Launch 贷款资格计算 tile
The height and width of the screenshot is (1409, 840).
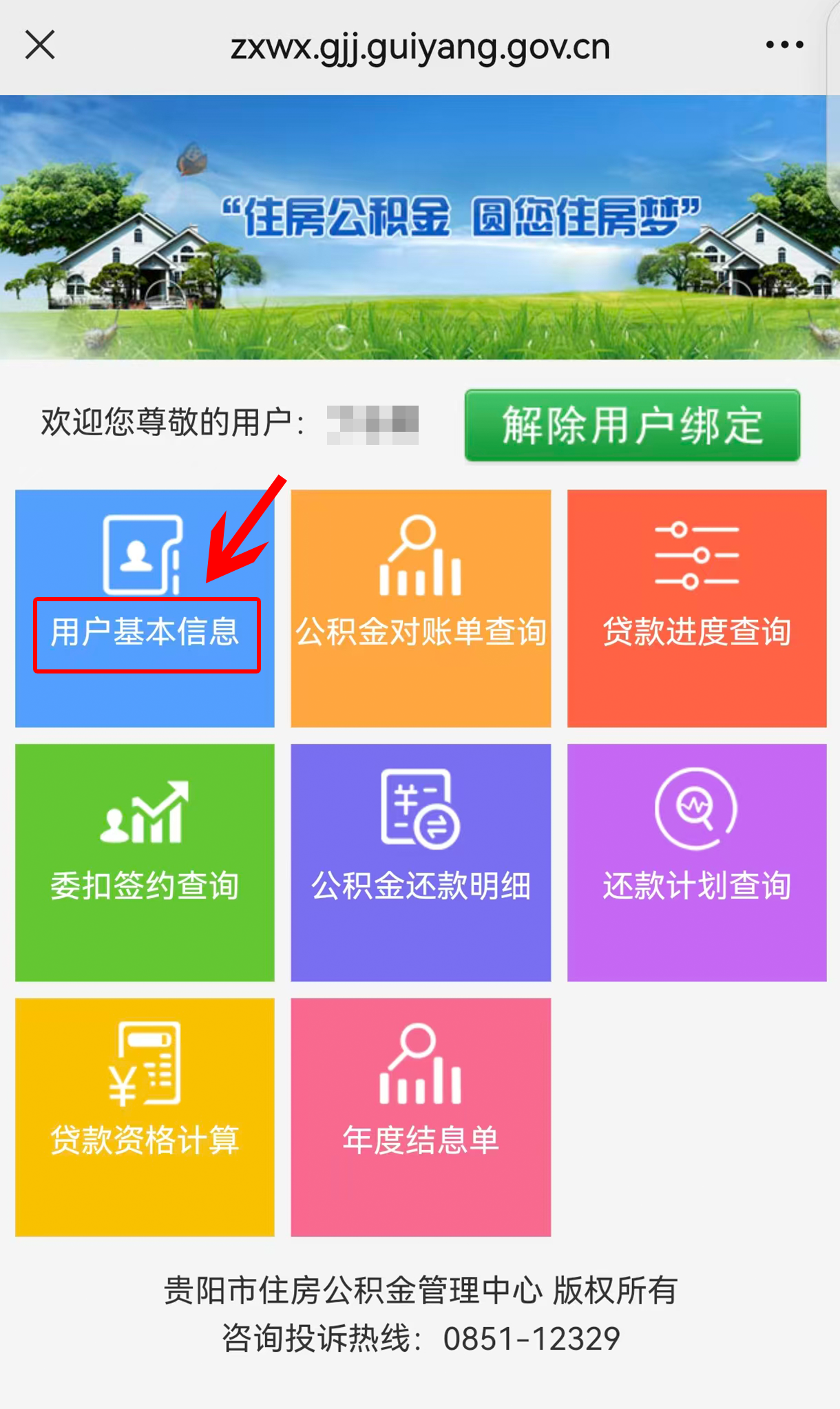coord(145,1116)
